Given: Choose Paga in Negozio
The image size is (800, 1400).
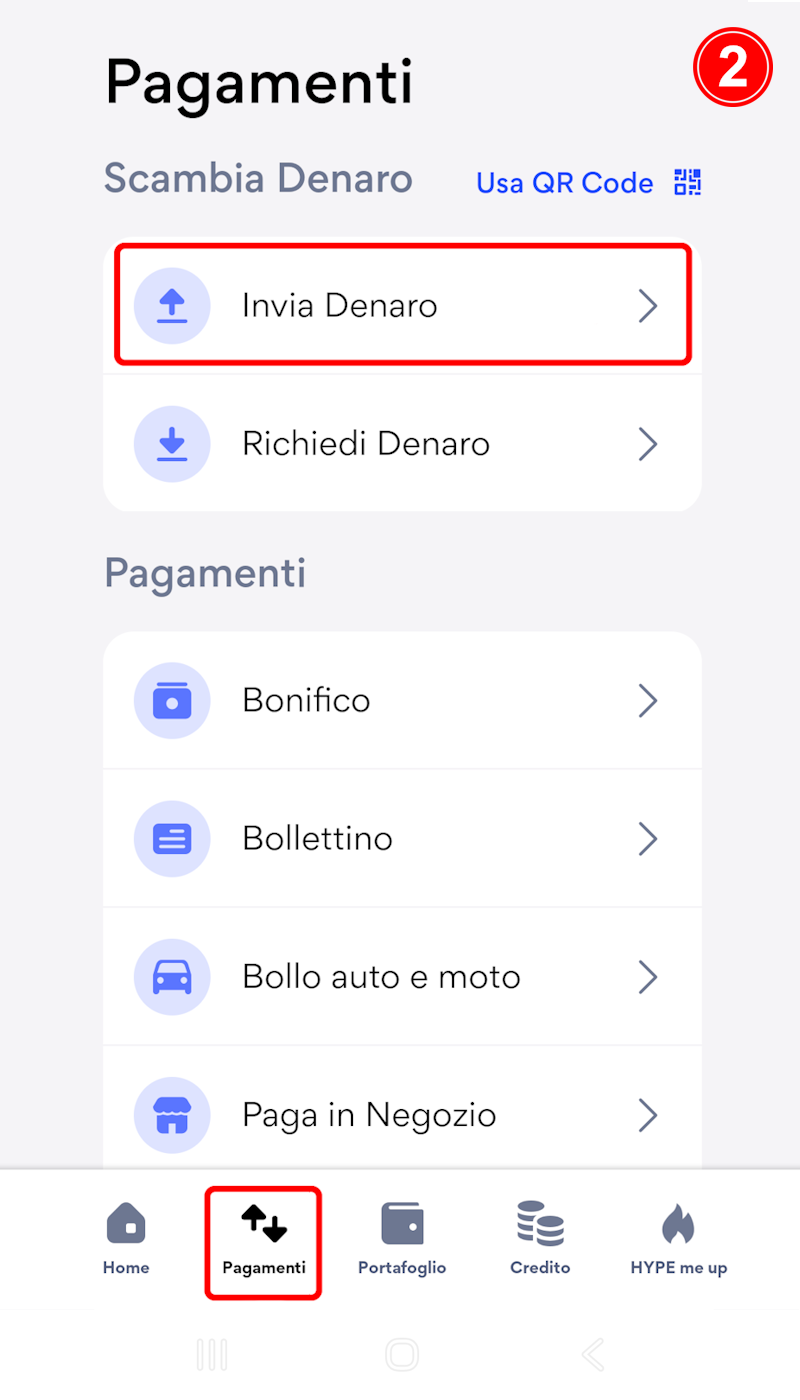Looking at the screenshot, I should coord(402,1114).
